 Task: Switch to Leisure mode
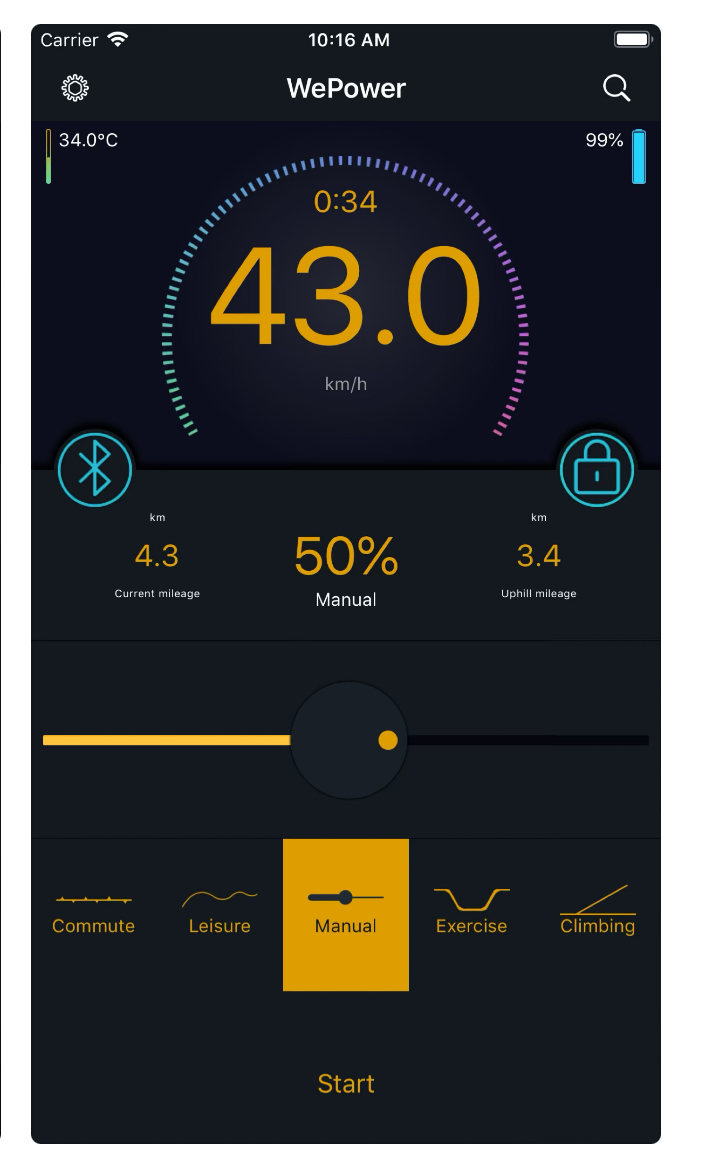click(x=219, y=915)
